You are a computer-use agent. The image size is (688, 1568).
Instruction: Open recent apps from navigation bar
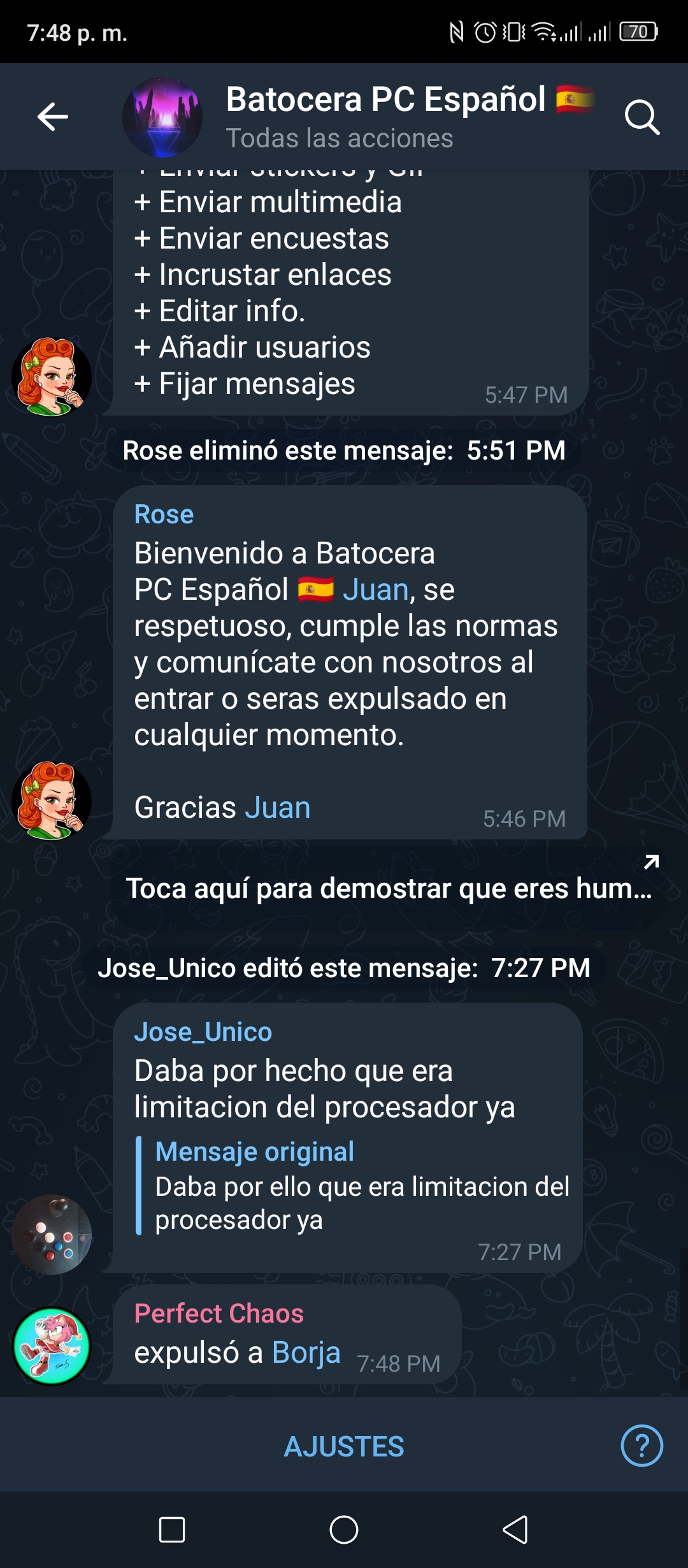pyautogui.click(x=172, y=1530)
